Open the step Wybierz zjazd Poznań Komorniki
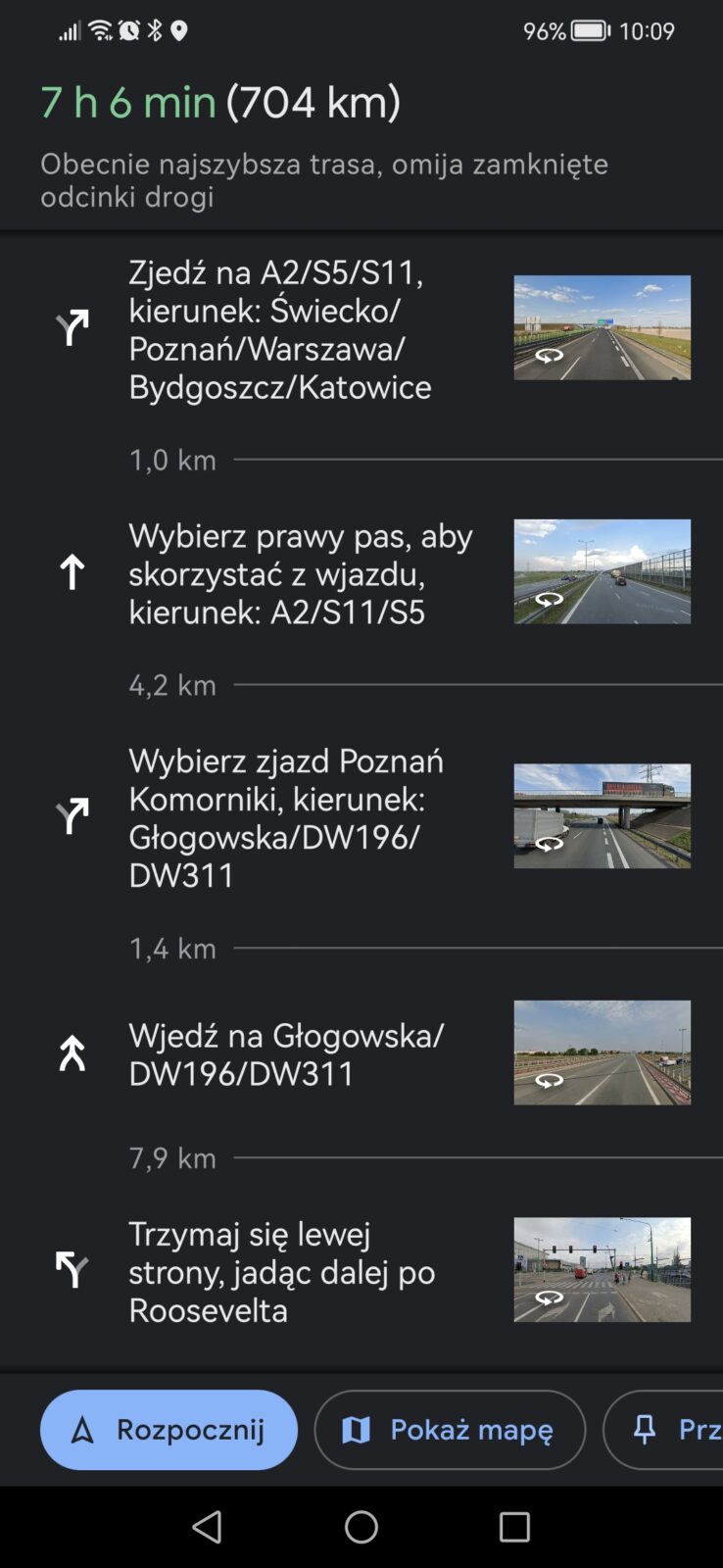This screenshot has height=1568, width=723. click(285, 817)
